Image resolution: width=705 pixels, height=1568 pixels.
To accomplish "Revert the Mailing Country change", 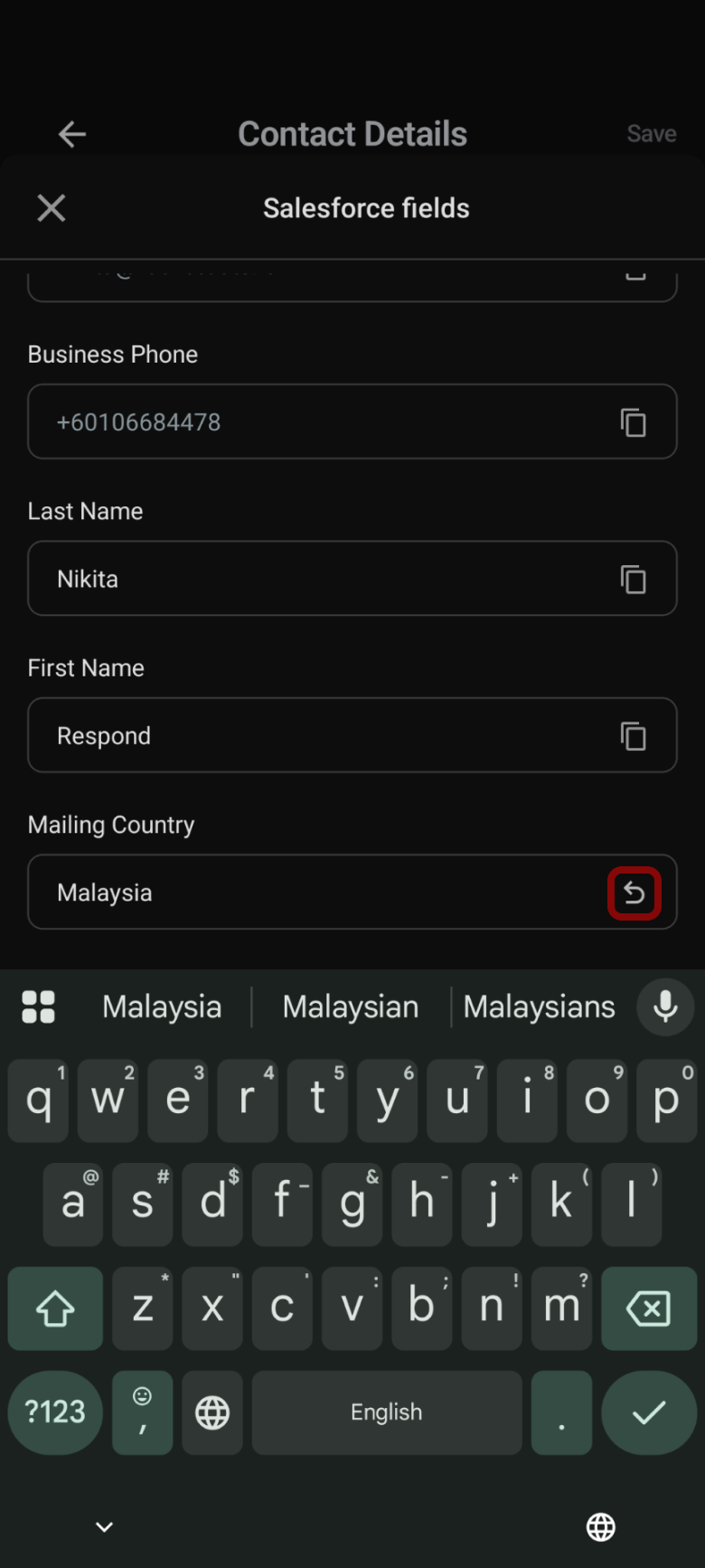I will point(634,893).
